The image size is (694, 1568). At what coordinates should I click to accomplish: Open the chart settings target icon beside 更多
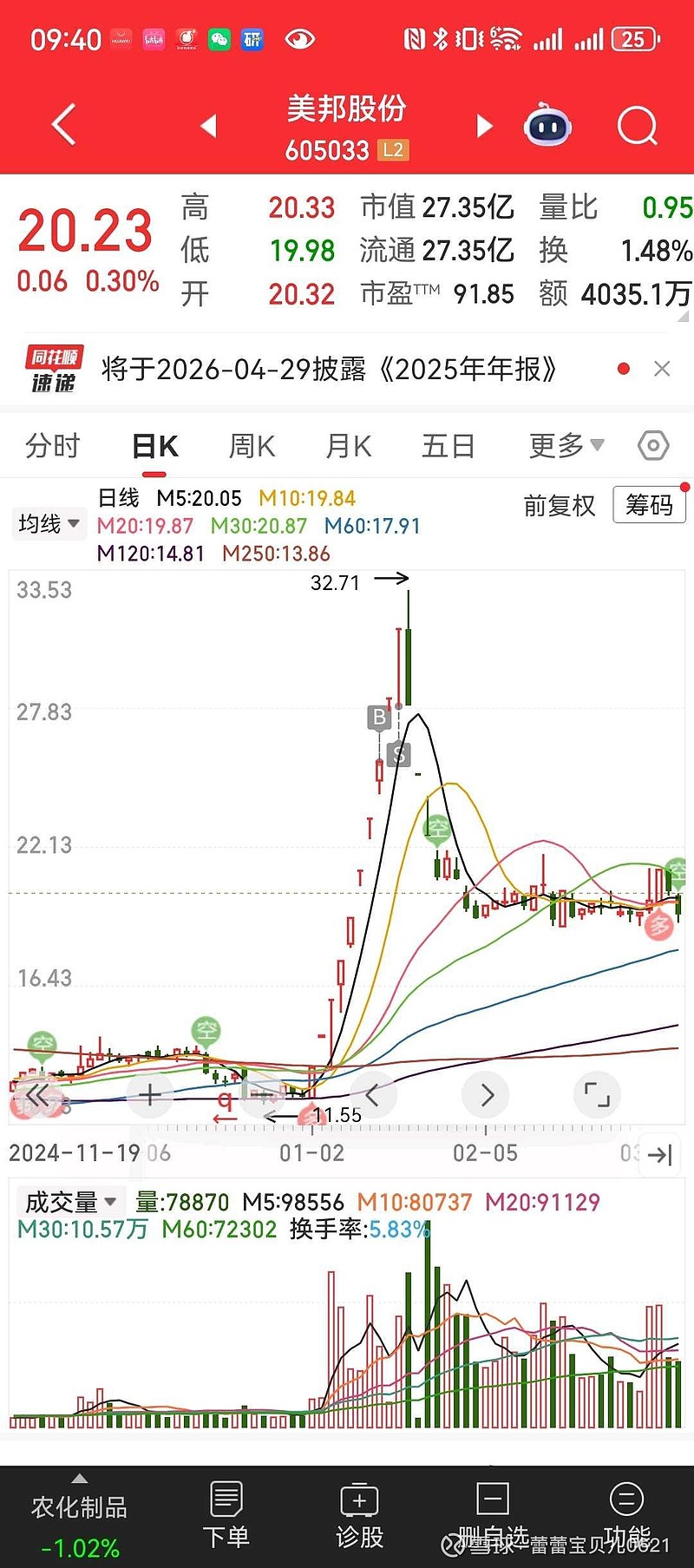pos(652,444)
